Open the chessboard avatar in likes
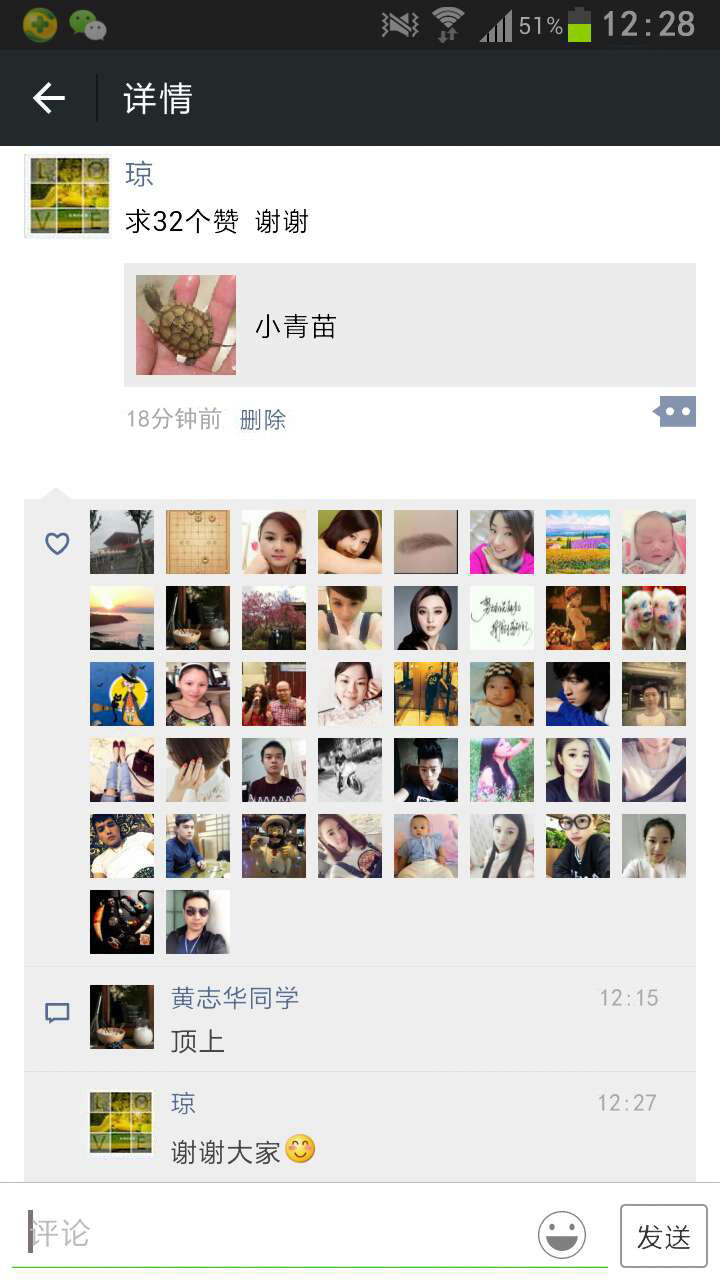The width and height of the screenshot is (720, 1280). click(x=198, y=542)
